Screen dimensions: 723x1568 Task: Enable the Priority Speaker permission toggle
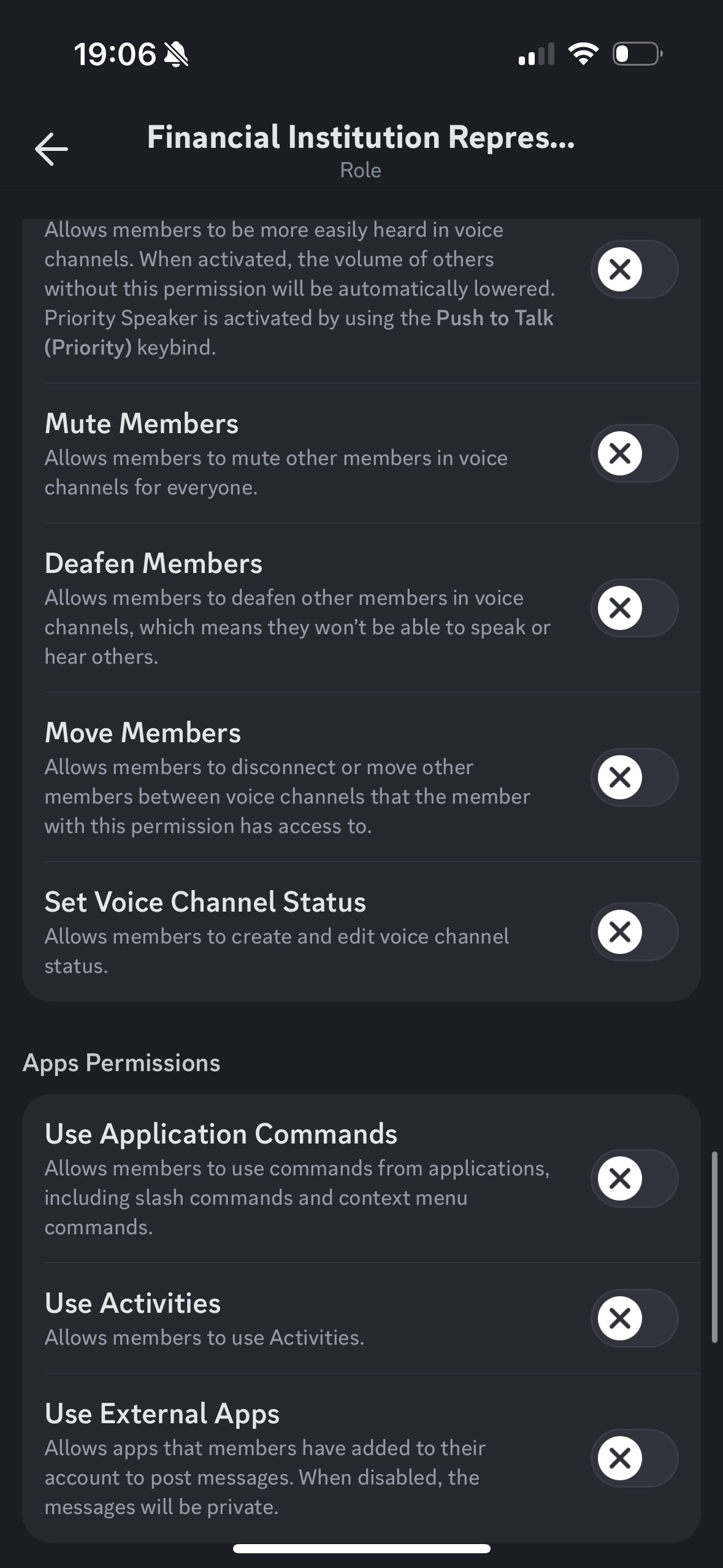[x=634, y=269]
